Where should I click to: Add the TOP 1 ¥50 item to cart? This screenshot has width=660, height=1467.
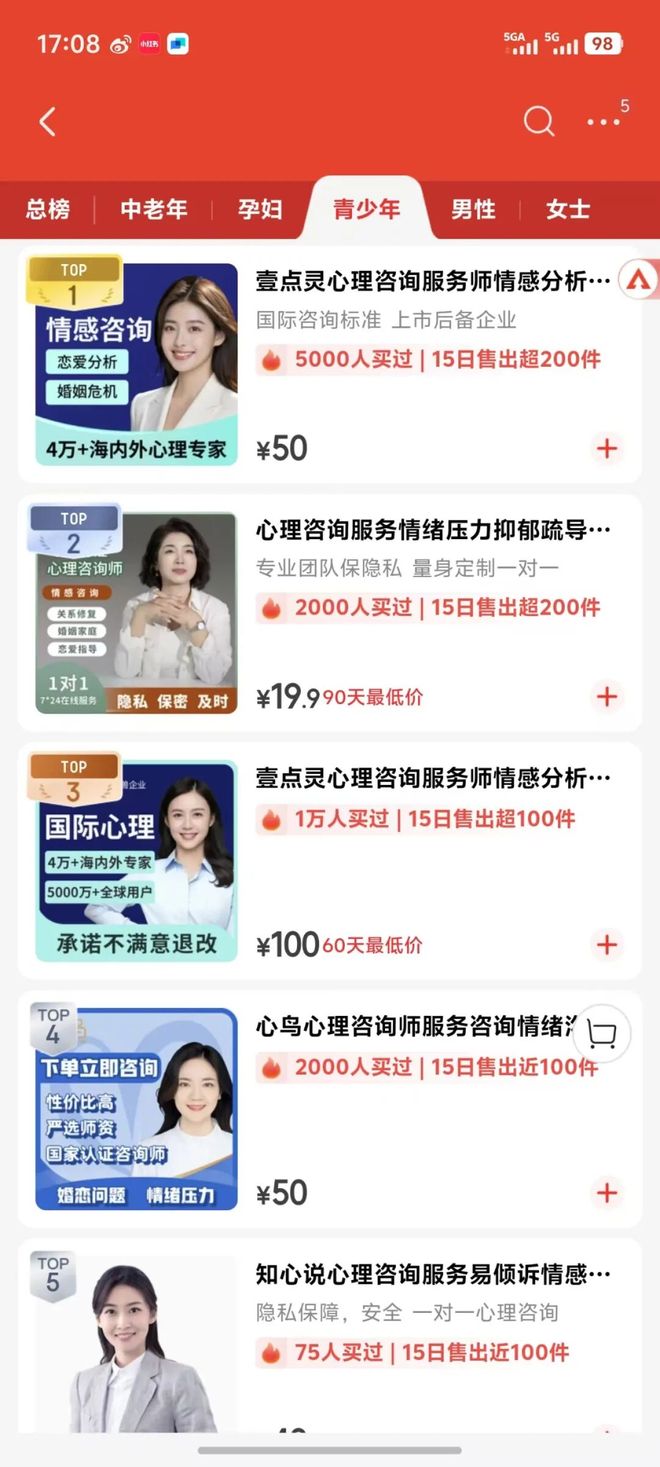click(x=607, y=448)
